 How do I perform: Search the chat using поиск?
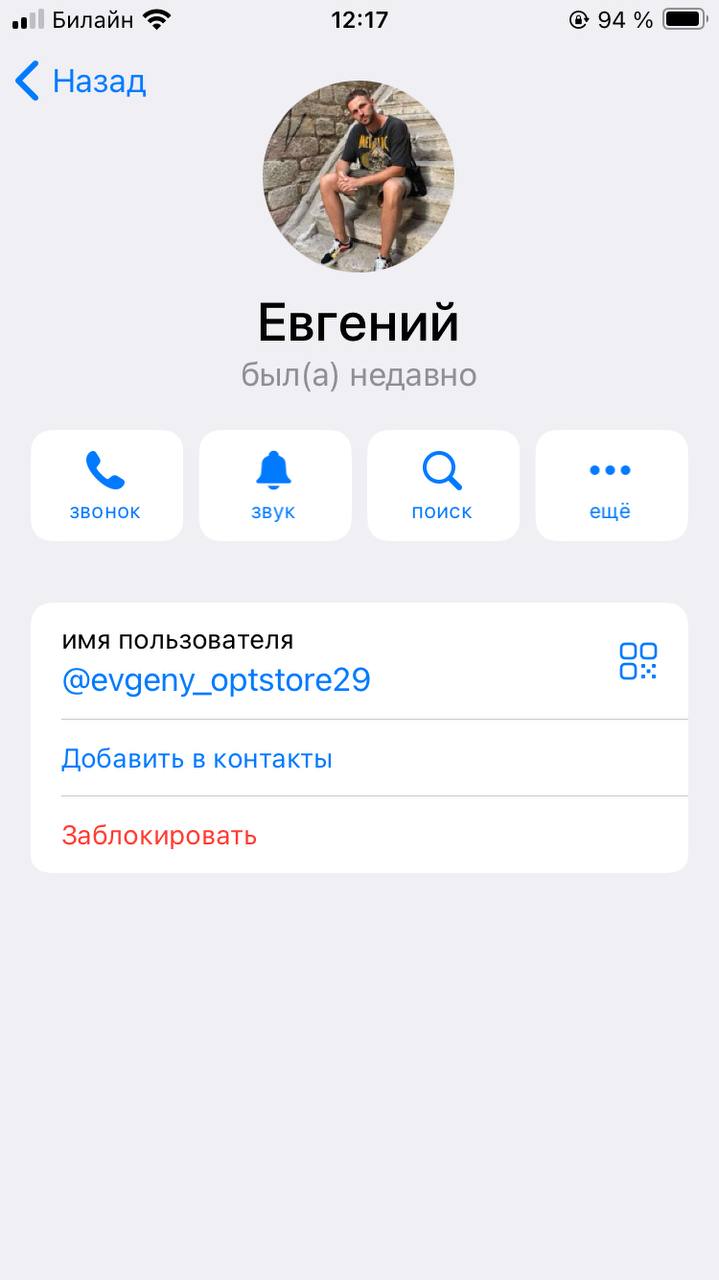click(442, 485)
